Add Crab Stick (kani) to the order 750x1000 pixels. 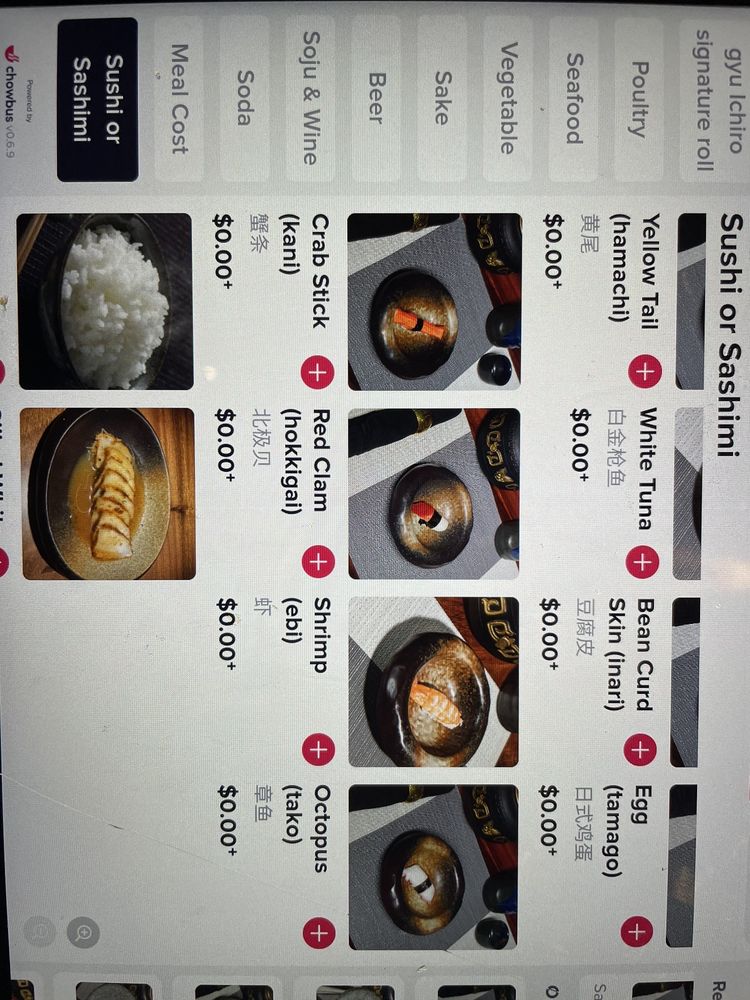point(317,374)
